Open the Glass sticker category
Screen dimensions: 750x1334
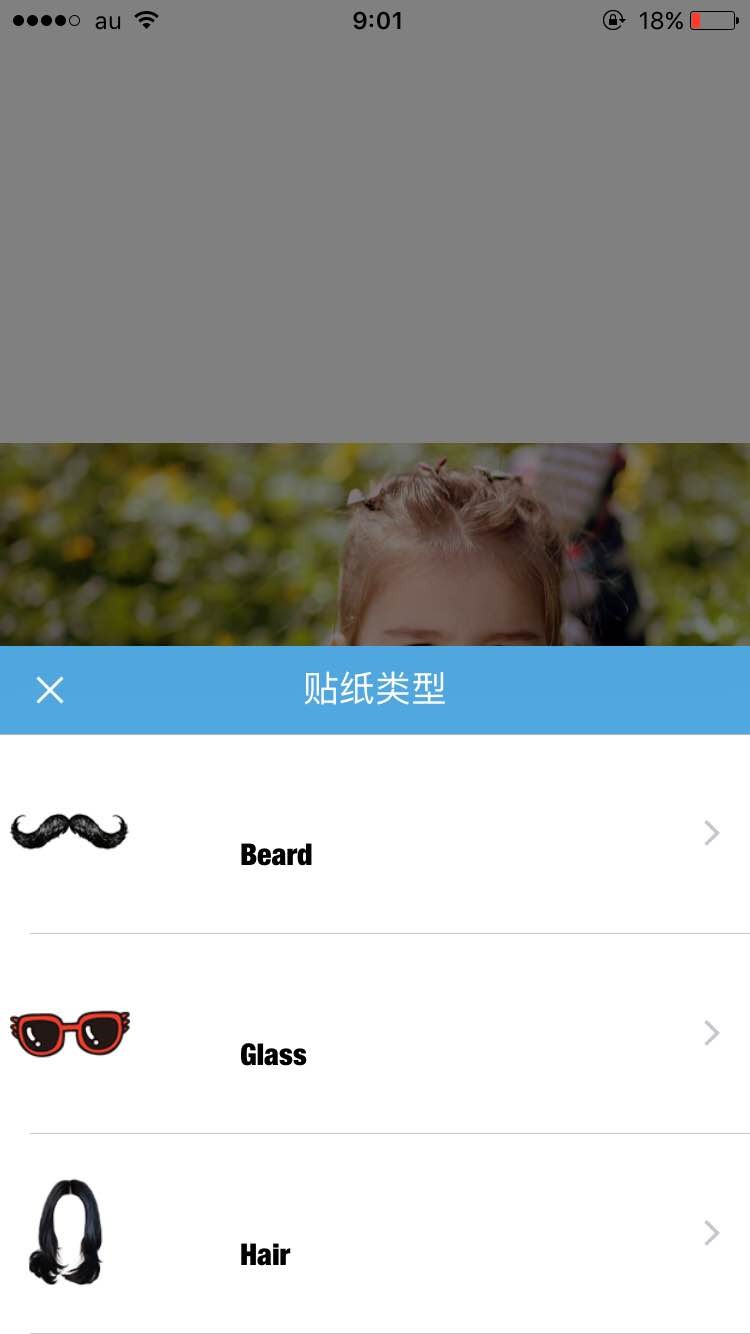[x=375, y=1035]
